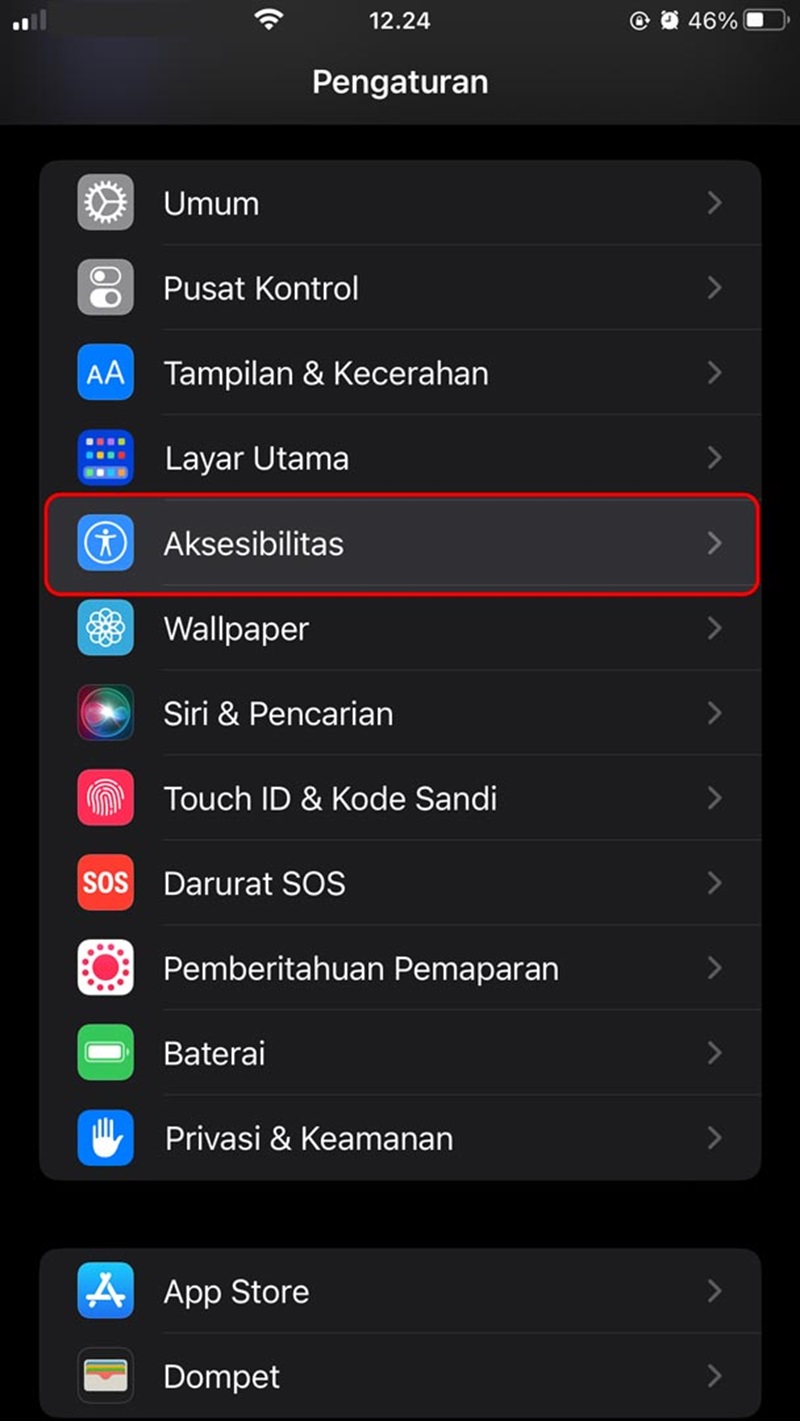Open Darurat SOS settings
The width and height of the screenshot is (800, 1421).
click(400, 883)
